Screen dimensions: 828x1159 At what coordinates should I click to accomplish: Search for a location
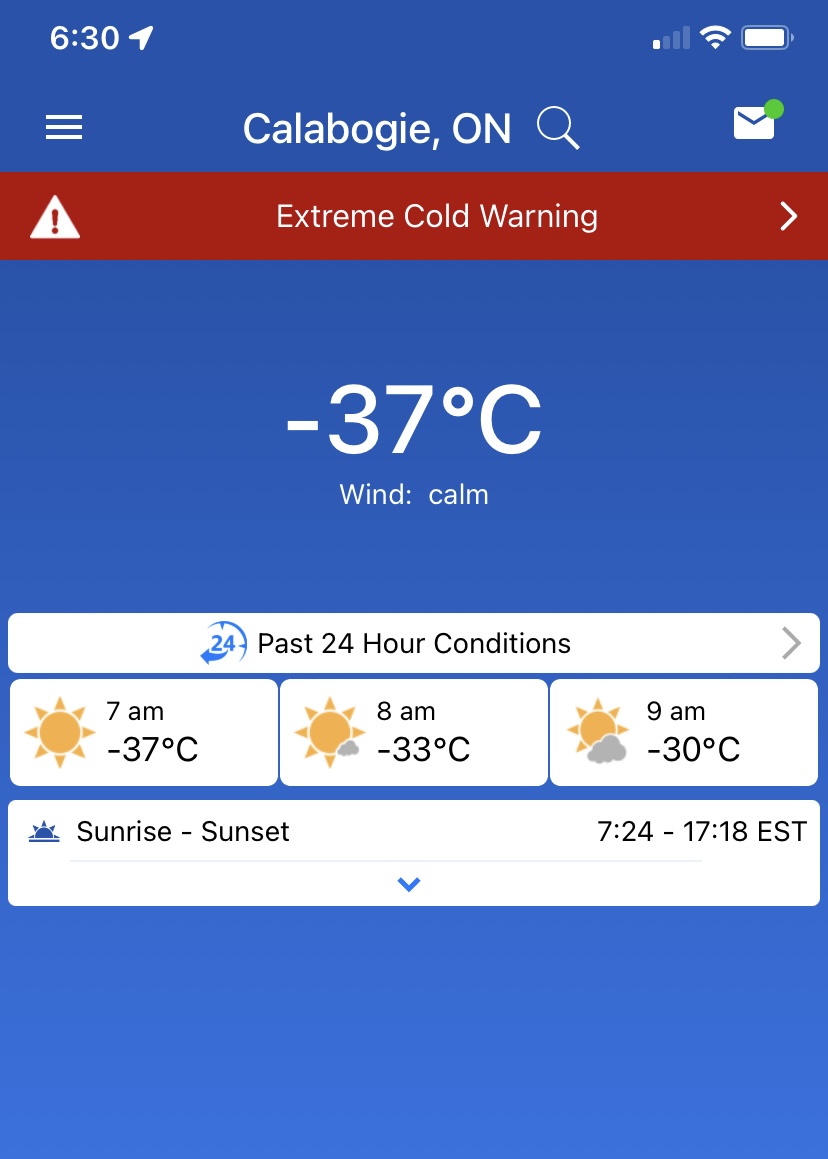[557, 129]
